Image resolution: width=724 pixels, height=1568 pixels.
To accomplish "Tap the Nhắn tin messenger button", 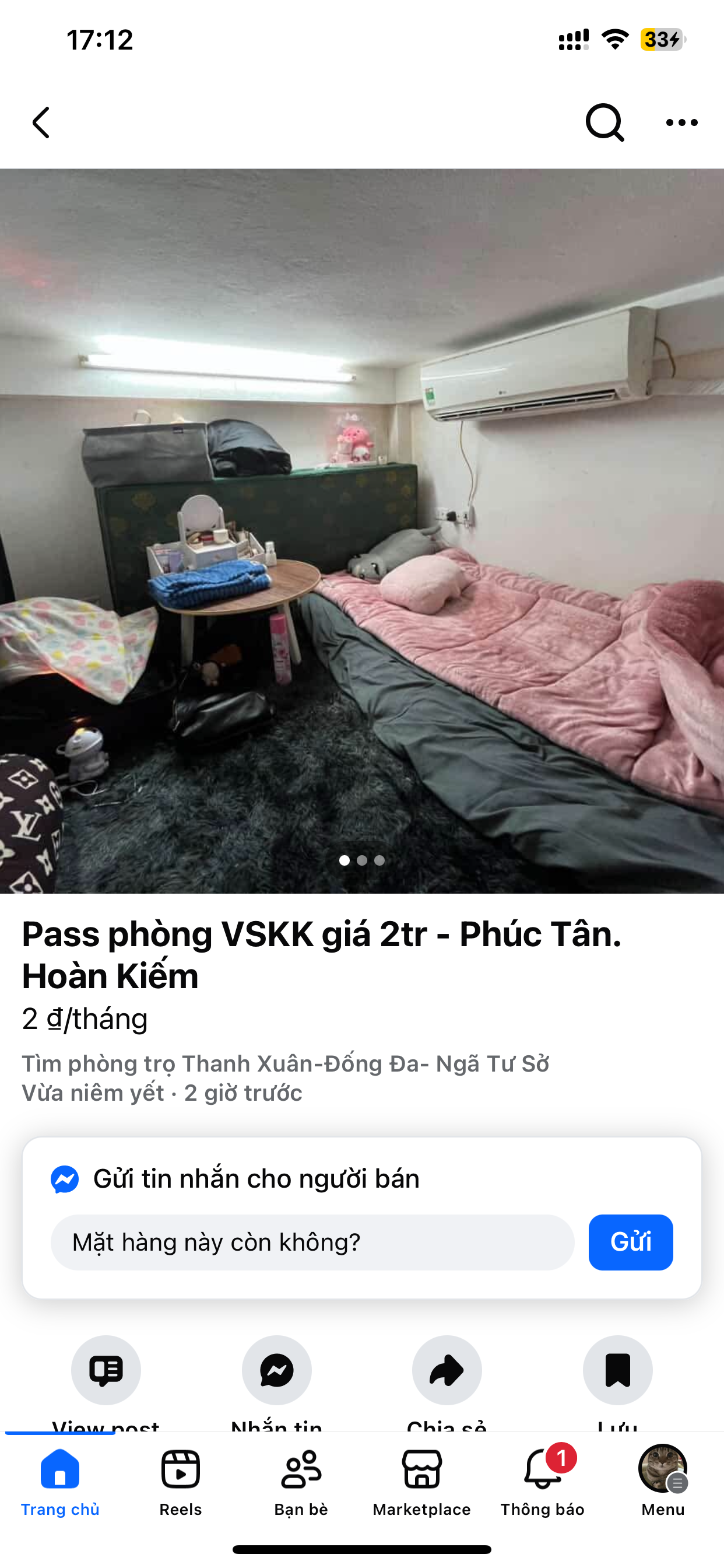I will [277, 1370].
